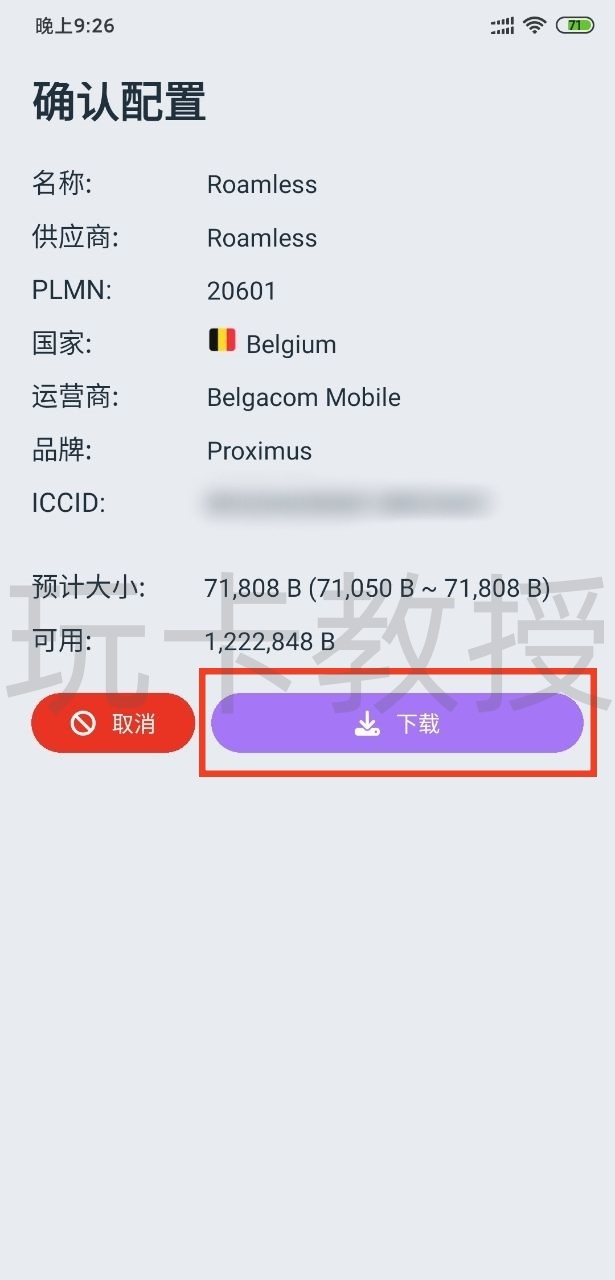This screenshot has width=615, height=1280.
Task: Start the profile download with 下载
Action: pos(397,723)
